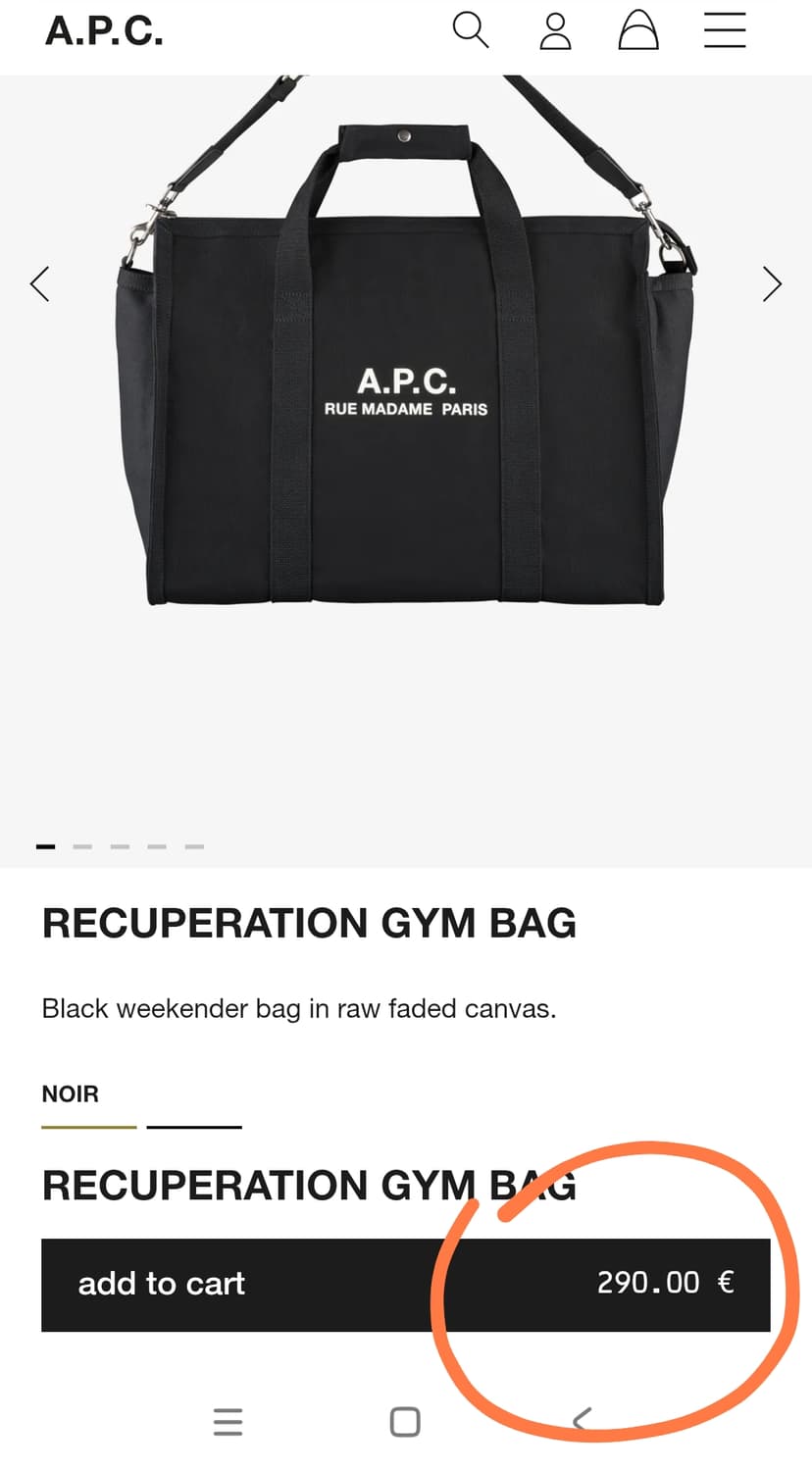Select the black Noir color swatch

[x=194, y=1126]
